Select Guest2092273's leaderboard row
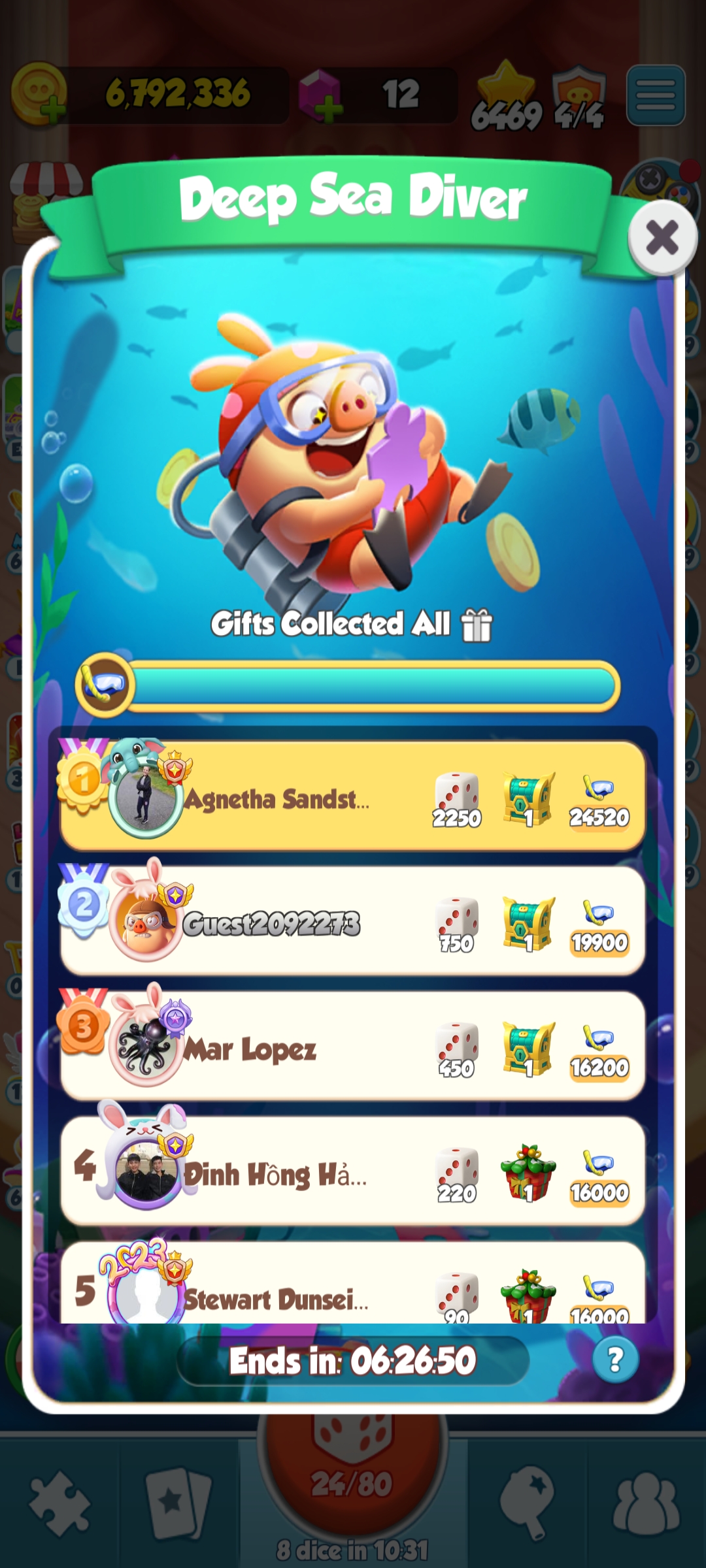The image size is (706, 1568). 353,922
